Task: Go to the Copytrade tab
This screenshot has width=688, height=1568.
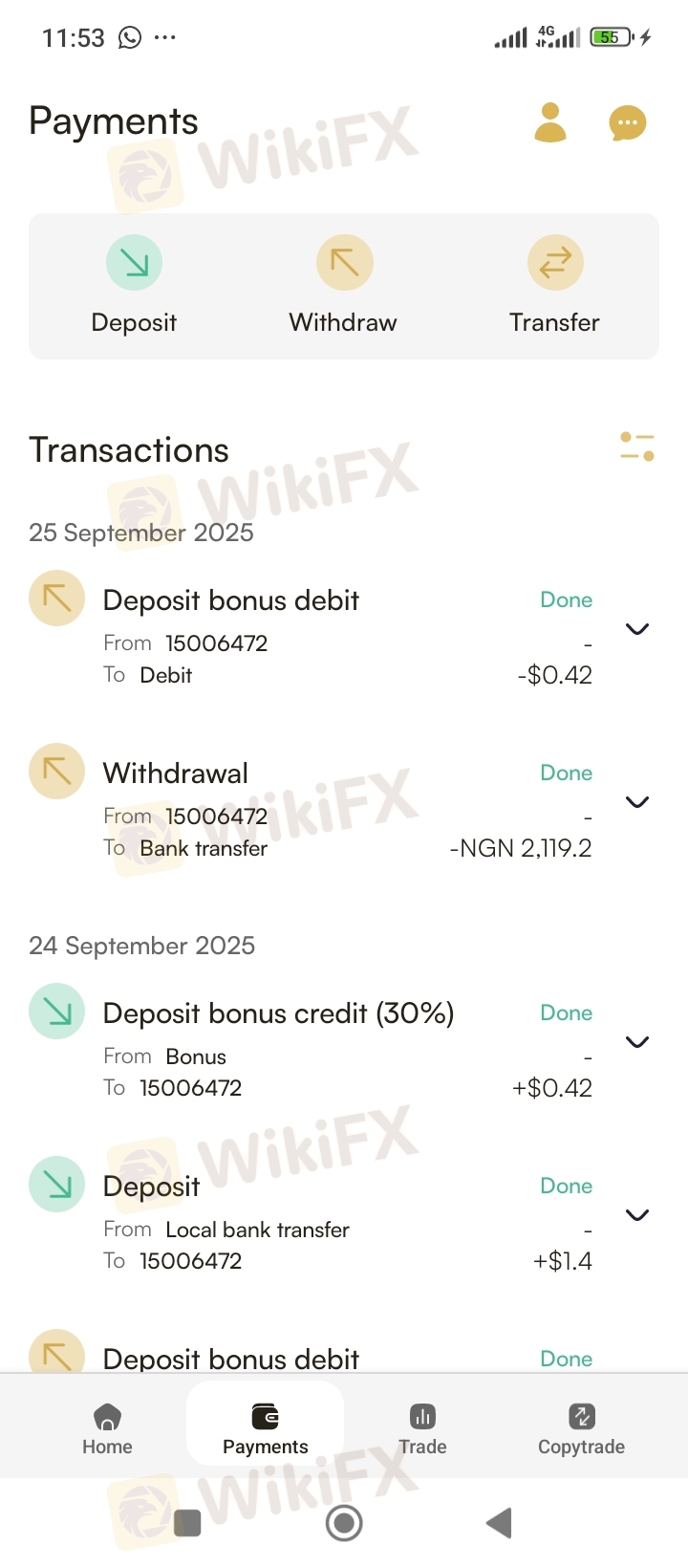Action: (x=581, y=1428)
